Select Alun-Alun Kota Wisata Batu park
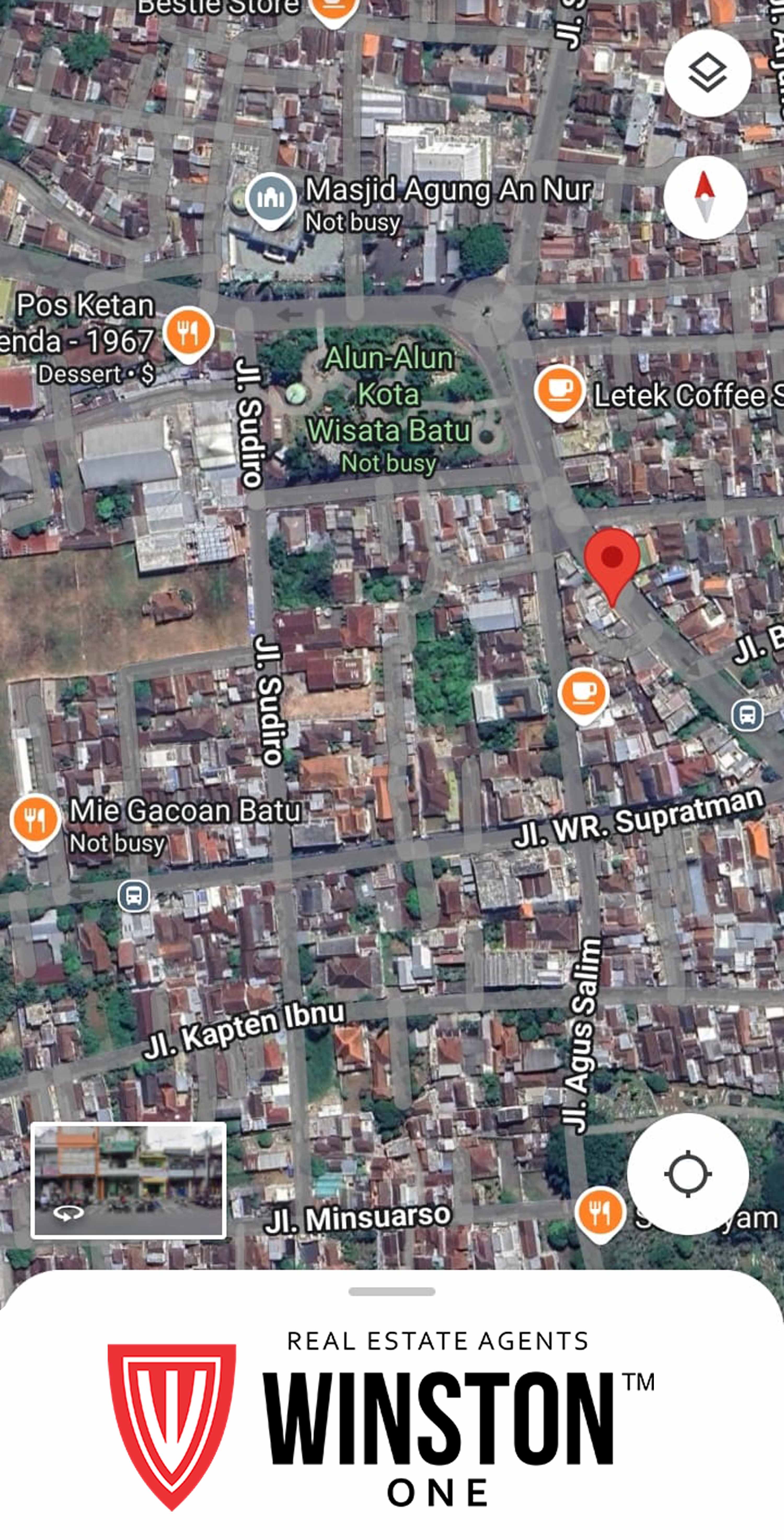Image resolution: width=784 pixels, height=1540 pixels. tap(388, 395)
